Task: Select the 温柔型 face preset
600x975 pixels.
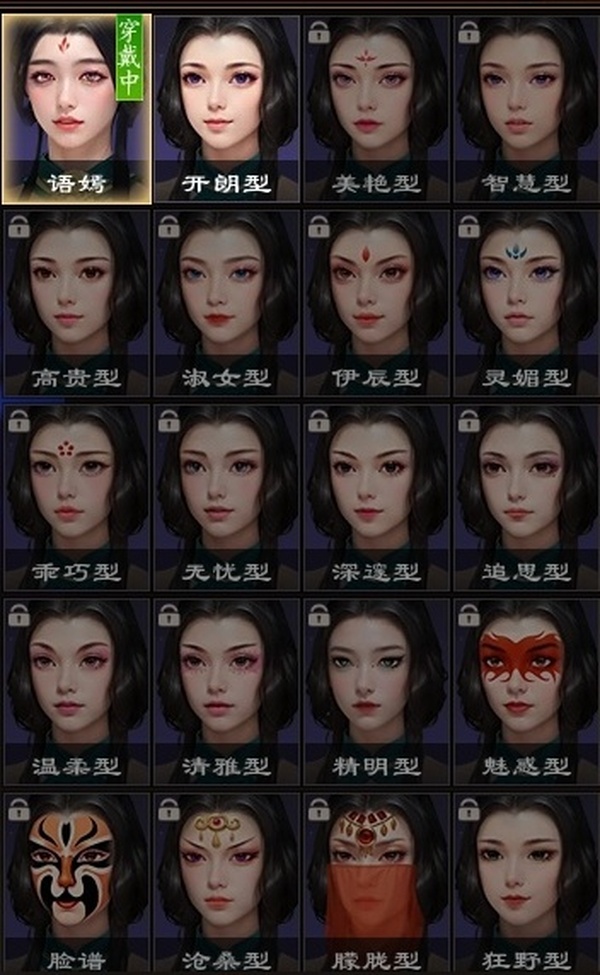Action: tap(76, 690)
